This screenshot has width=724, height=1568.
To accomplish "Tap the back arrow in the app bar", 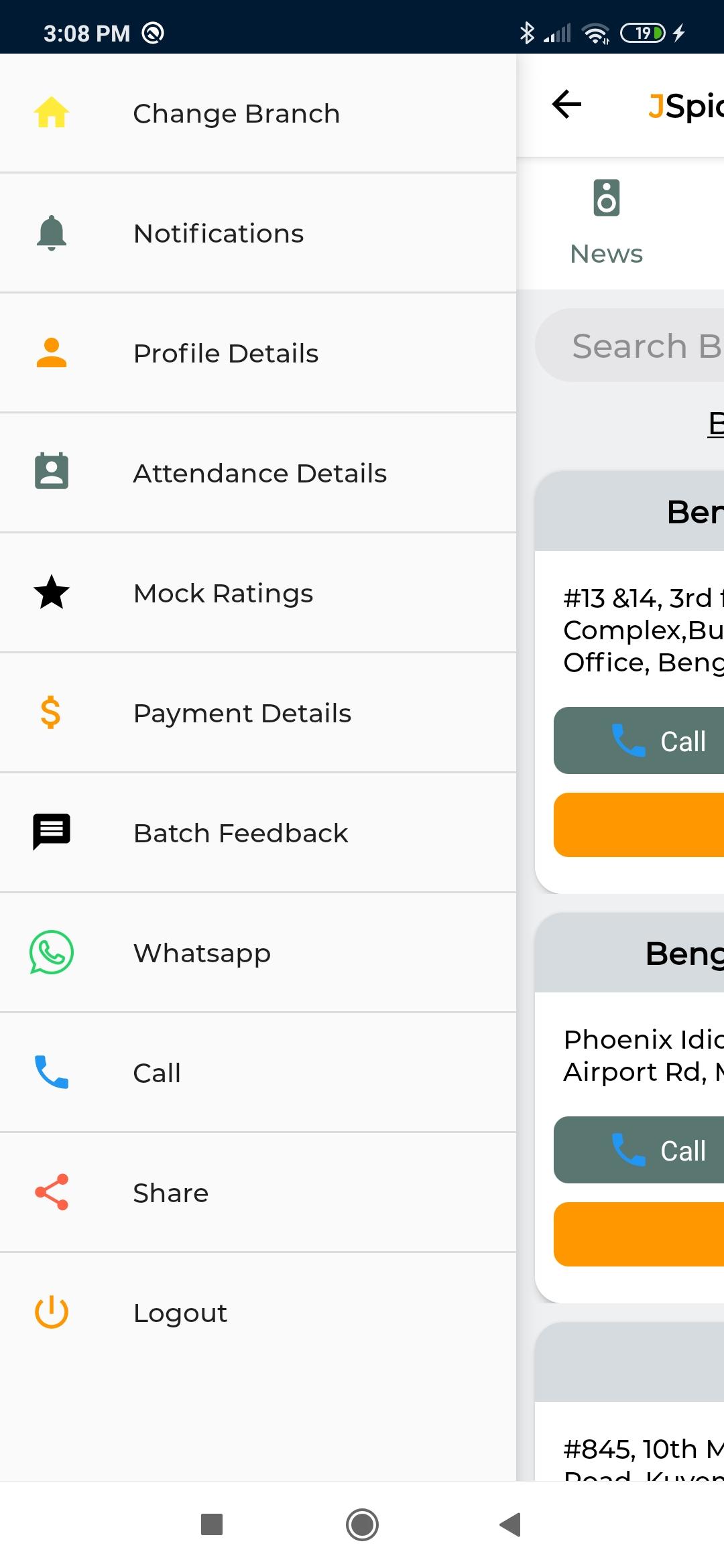I will [x=566, y=104].
